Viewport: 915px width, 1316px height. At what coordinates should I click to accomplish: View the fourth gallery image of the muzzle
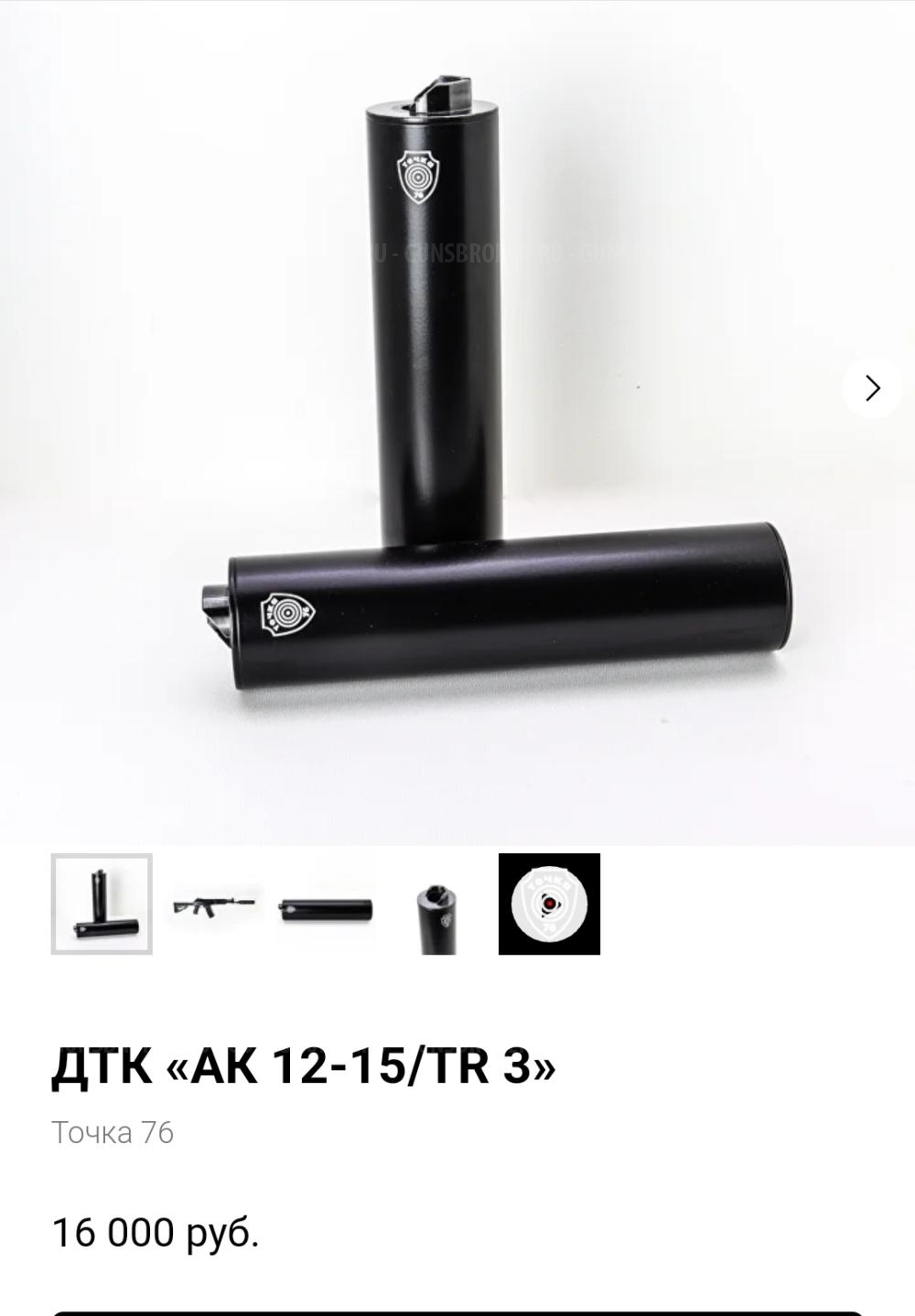(434, 904)
